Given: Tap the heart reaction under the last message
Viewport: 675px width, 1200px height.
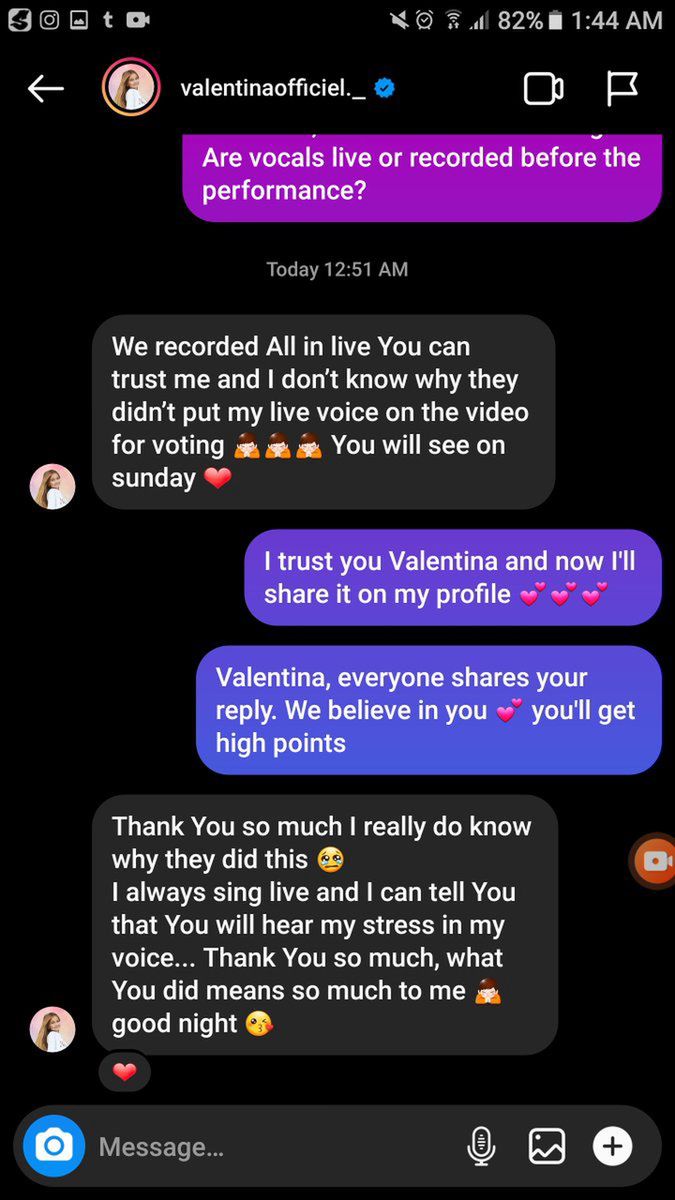Looking at the screenshot, I should (124, 1073).
